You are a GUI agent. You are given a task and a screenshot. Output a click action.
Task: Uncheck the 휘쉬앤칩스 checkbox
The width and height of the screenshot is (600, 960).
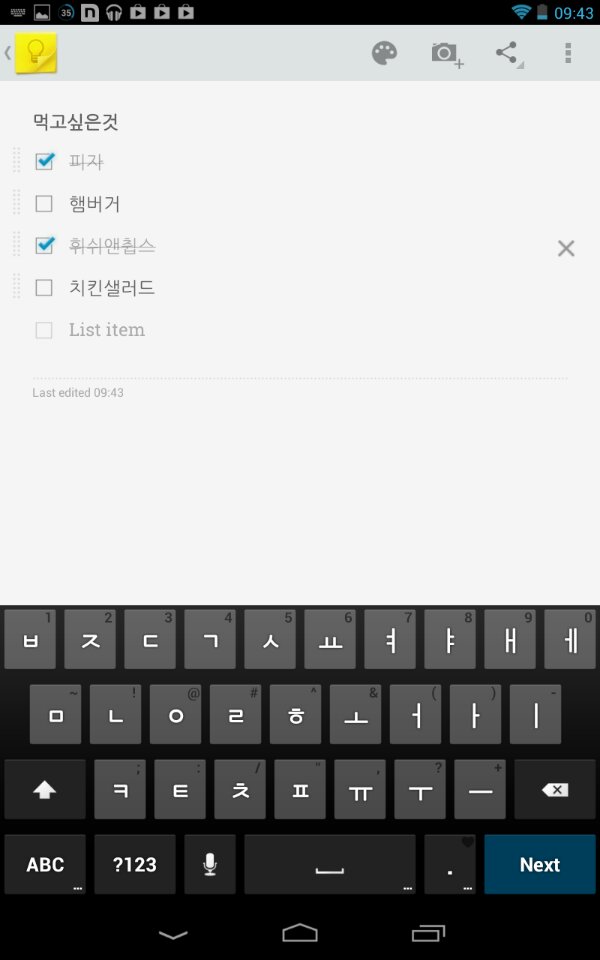(x=44, y=245)
